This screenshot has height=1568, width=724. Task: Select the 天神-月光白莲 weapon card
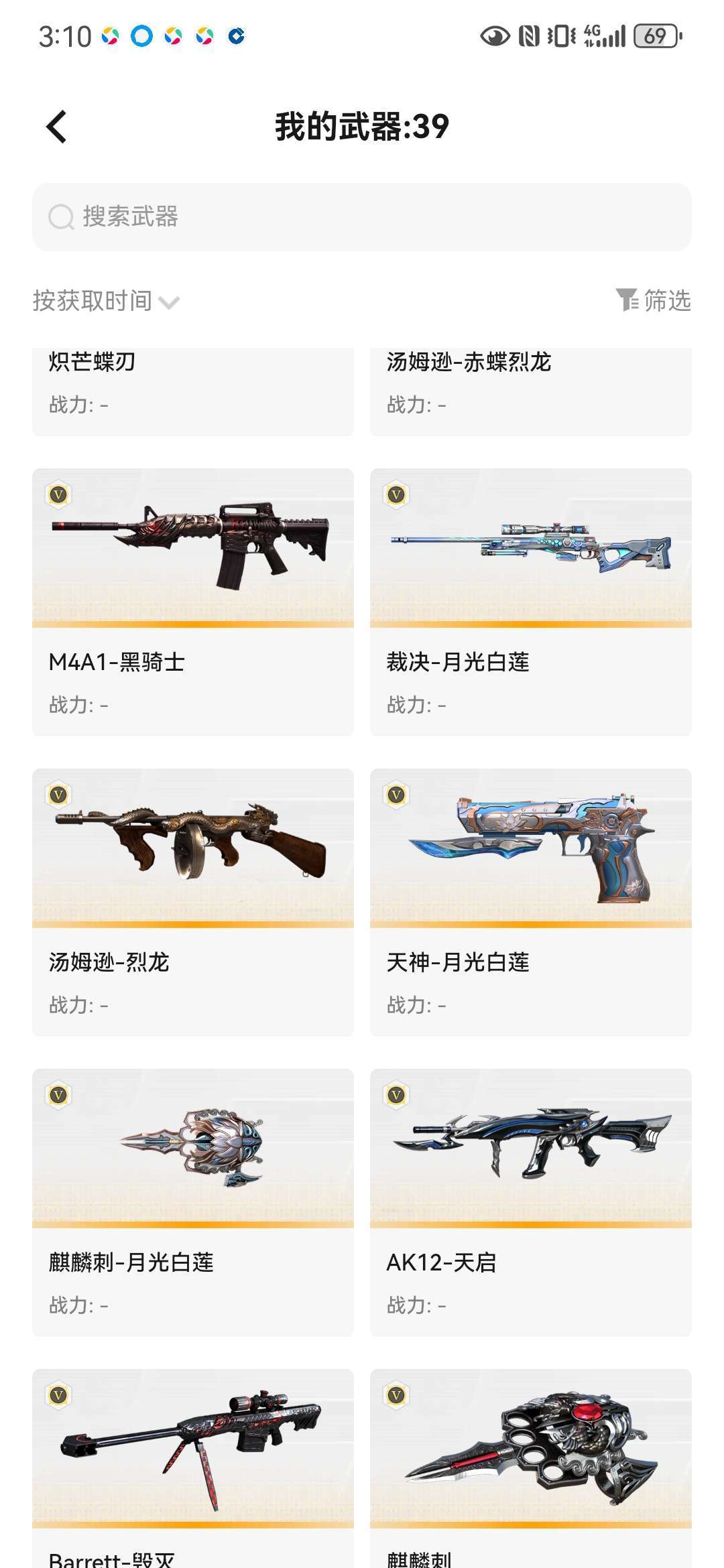(531, 903)
